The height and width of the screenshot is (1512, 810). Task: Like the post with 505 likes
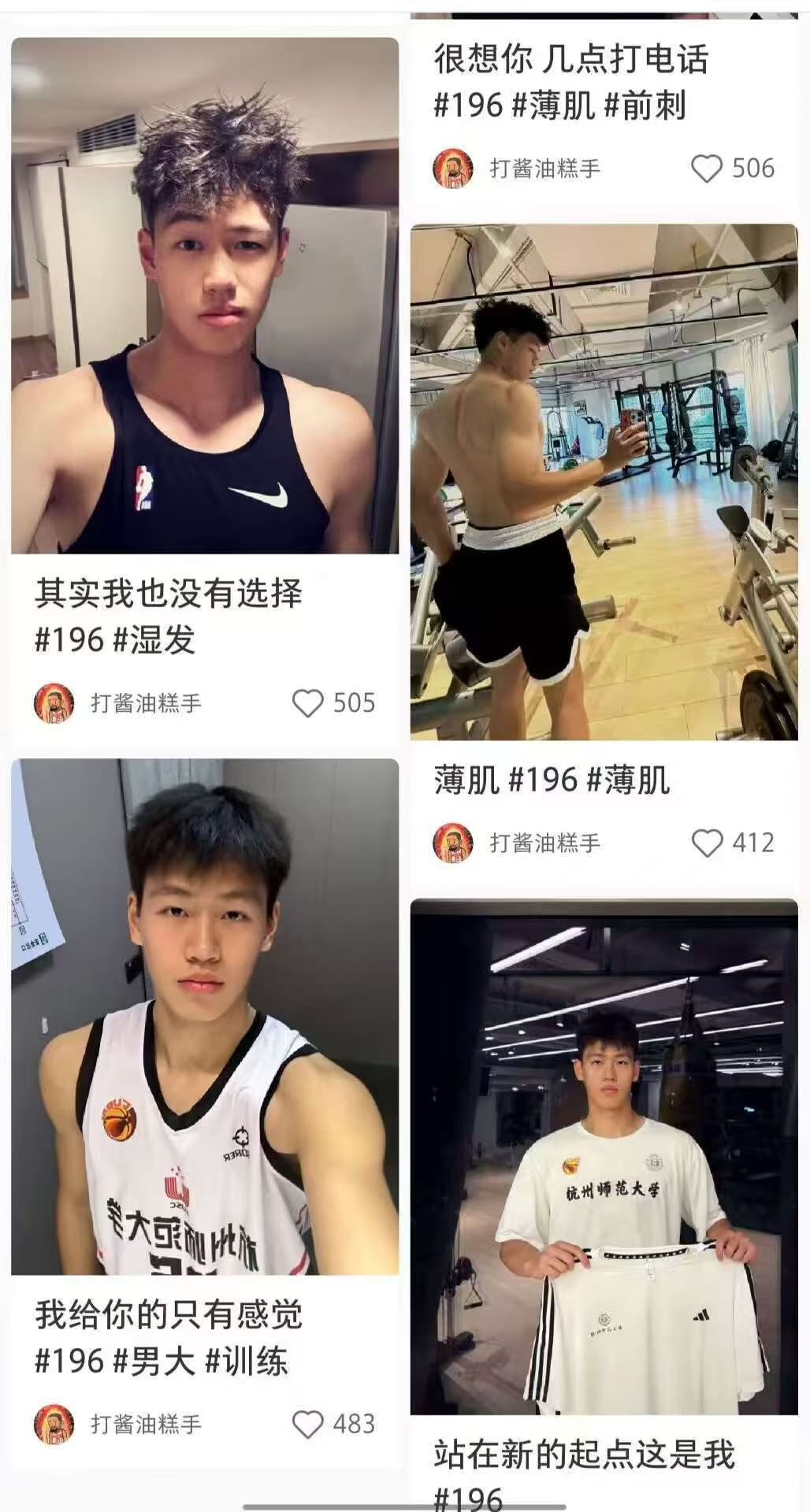tap(308, 703)
